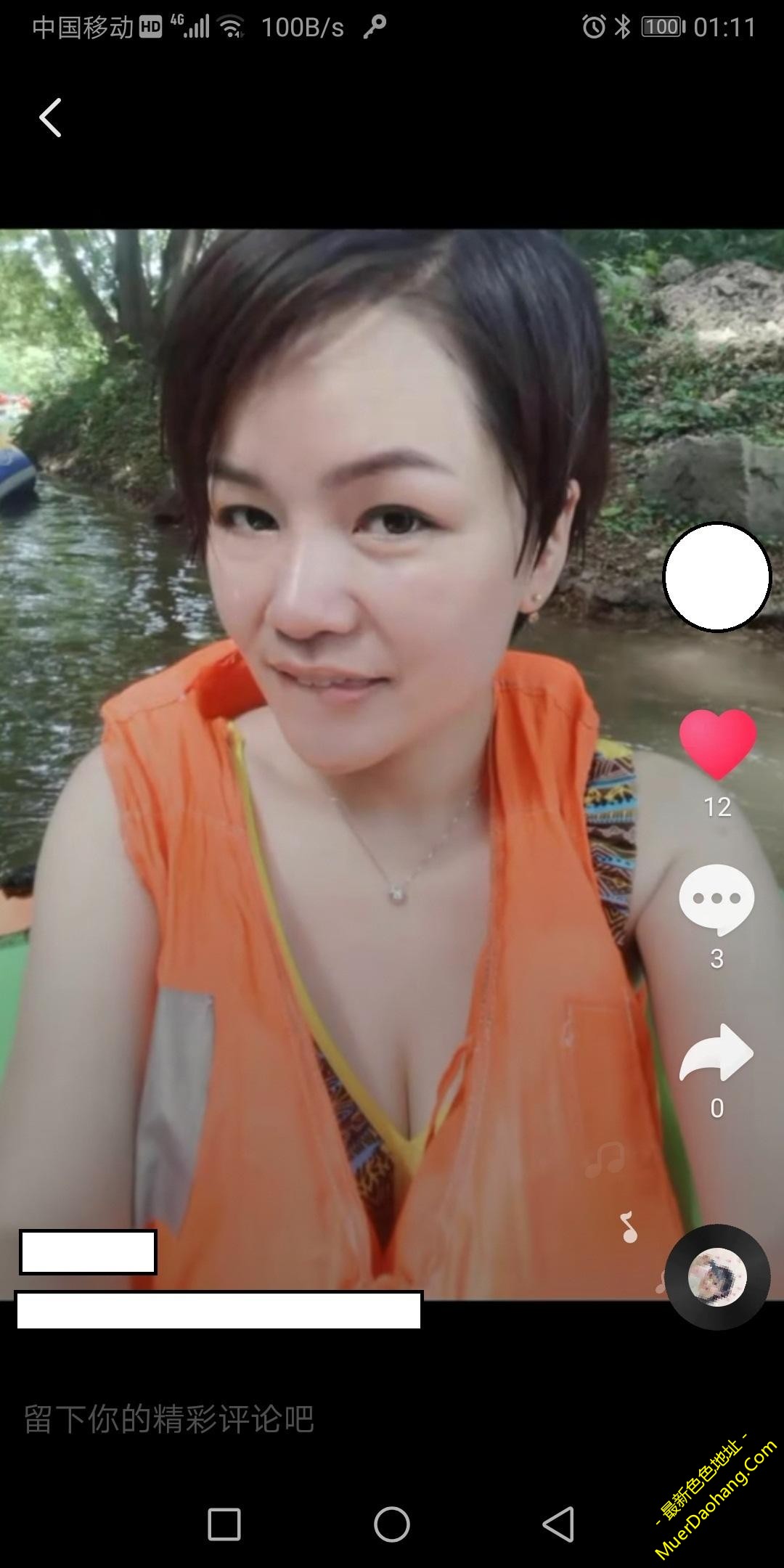Screen dimensions: 784x1568
Task: Go to the system home screen
Action: (x=392, y=1524)
